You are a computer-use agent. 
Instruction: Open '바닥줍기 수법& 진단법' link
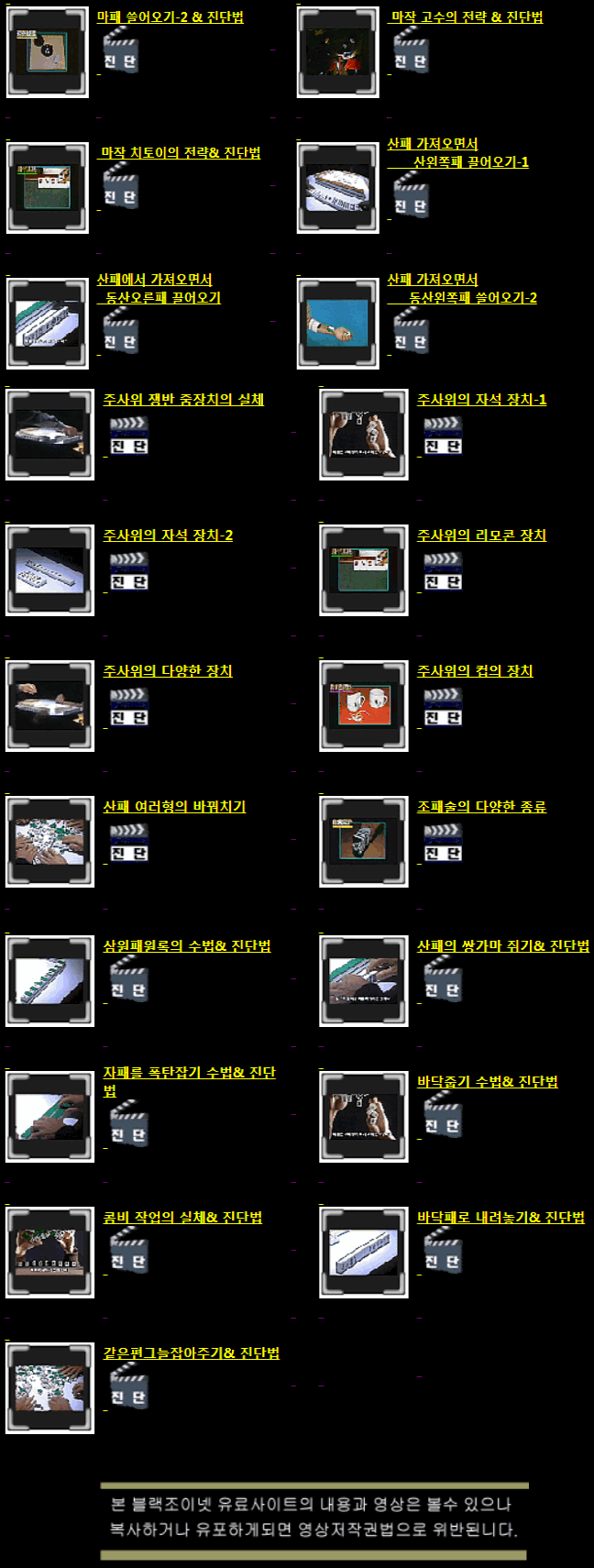(487, 1082)
